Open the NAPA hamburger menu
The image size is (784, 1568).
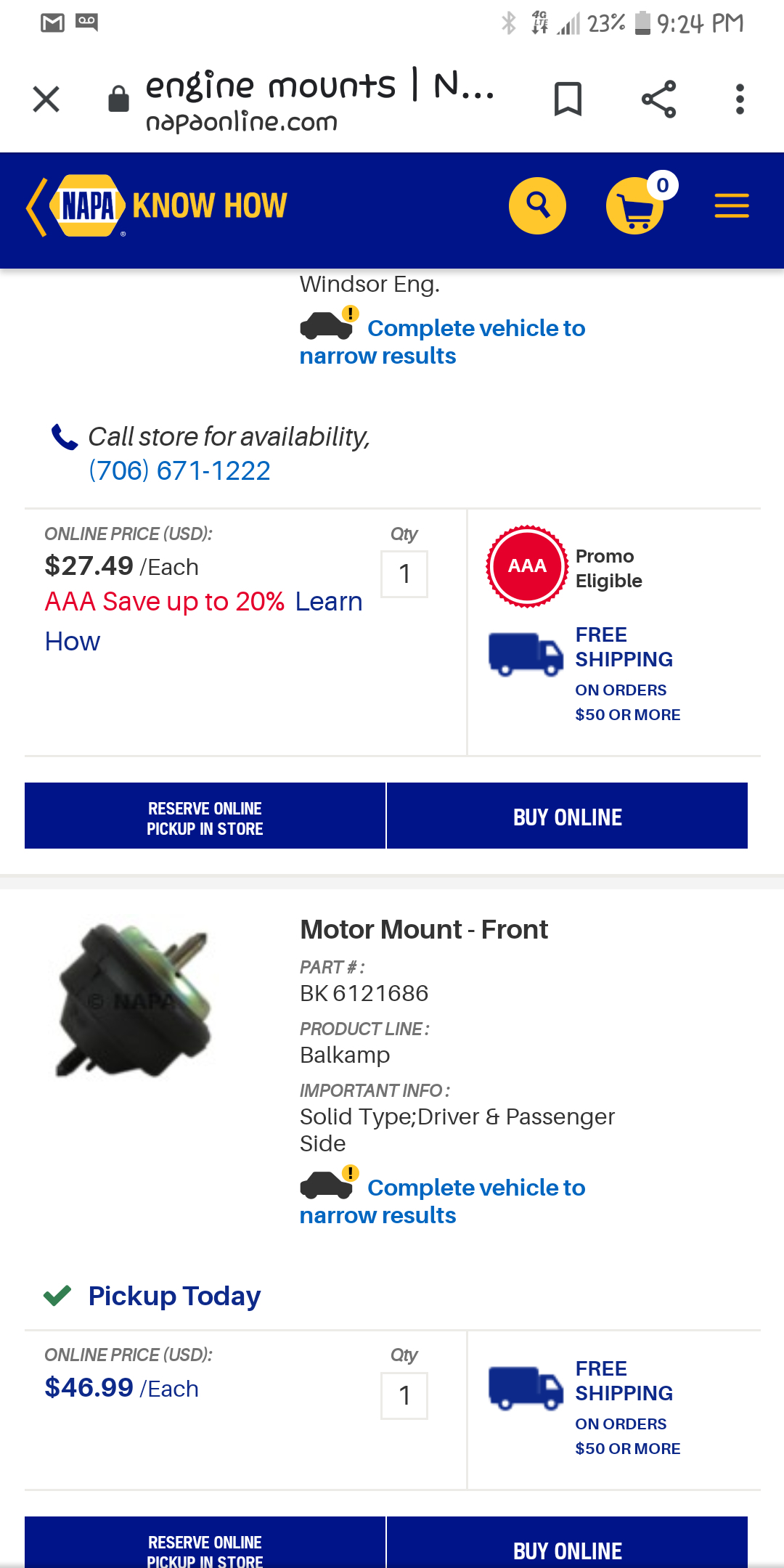tap(731, 206)
